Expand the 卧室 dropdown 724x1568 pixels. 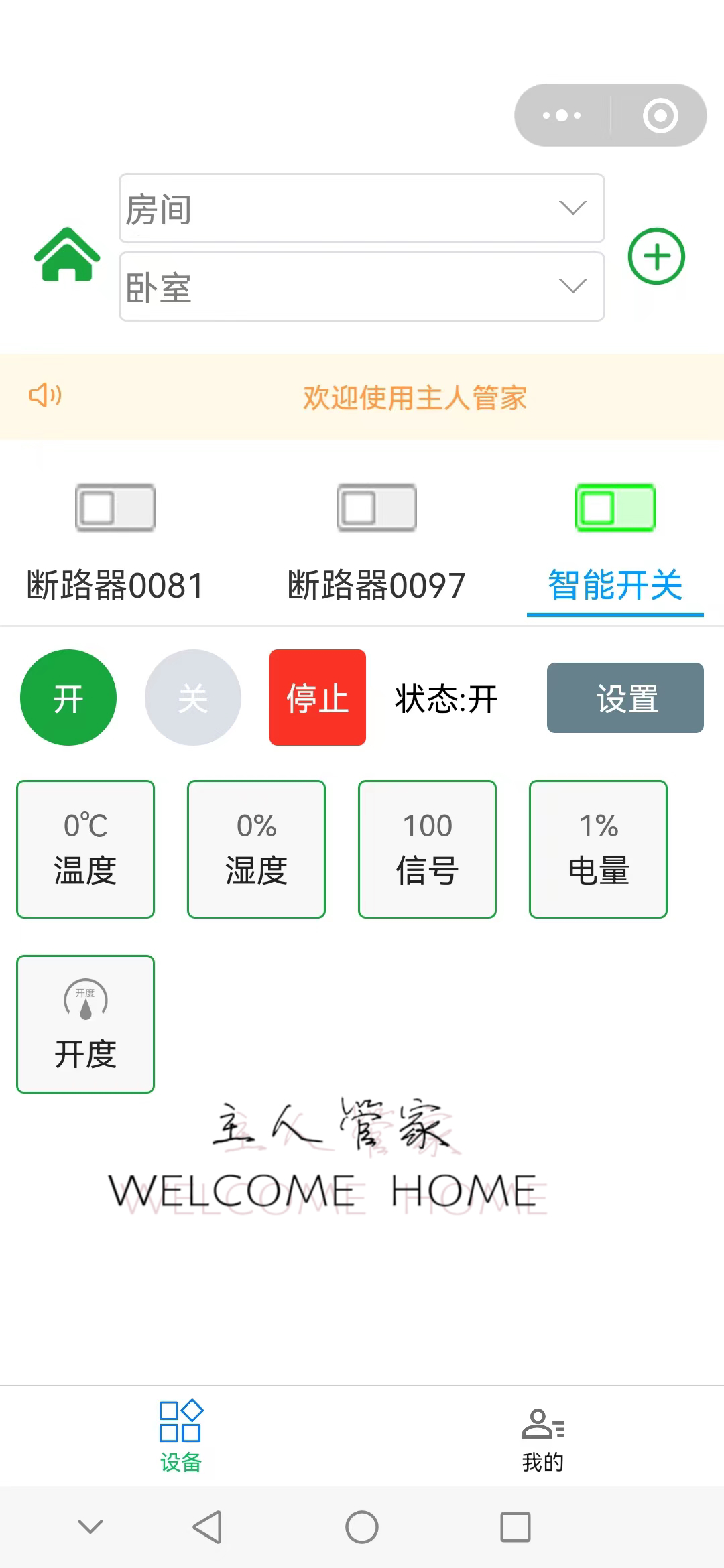[362, 287]
